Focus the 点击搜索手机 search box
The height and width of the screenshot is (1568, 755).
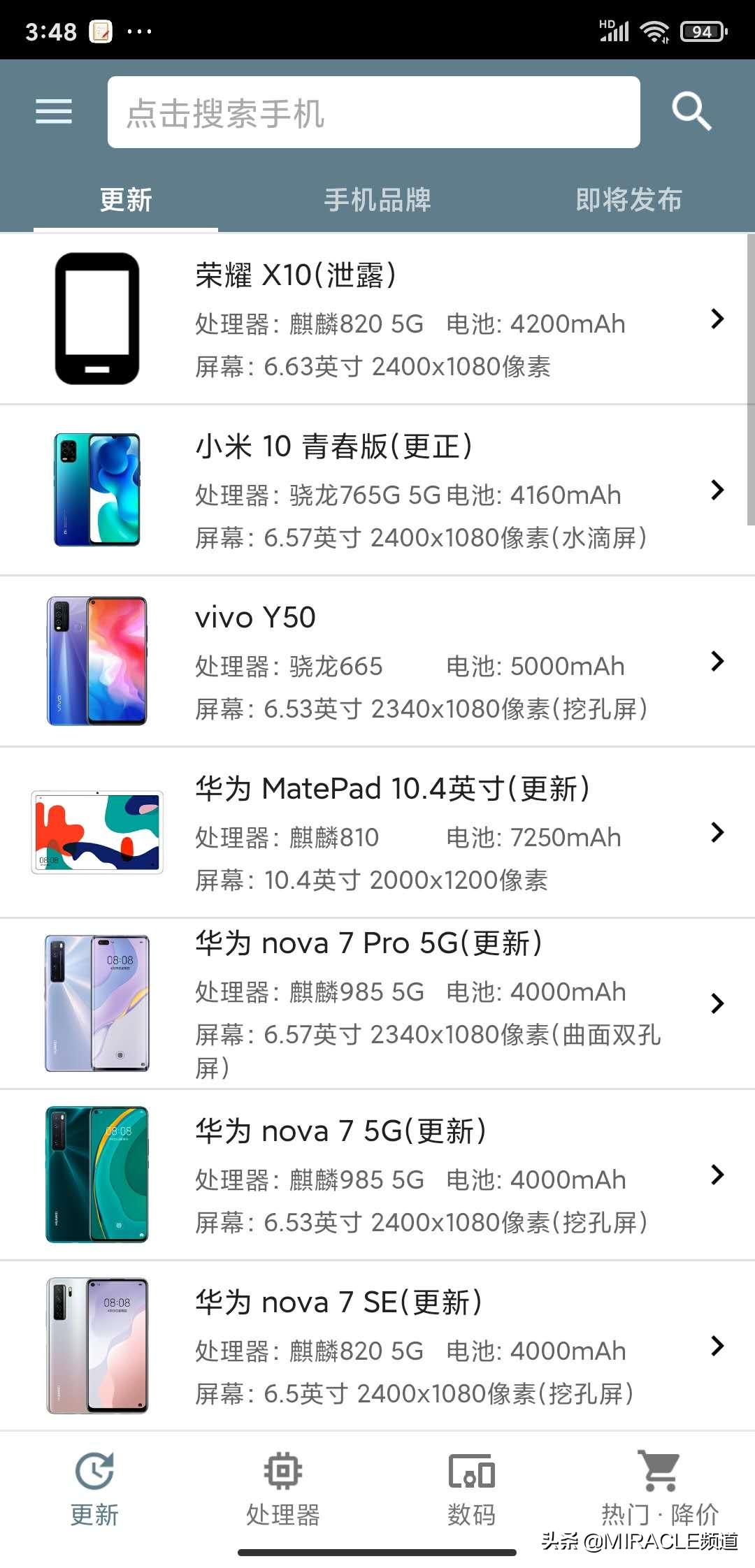point(373,112)
